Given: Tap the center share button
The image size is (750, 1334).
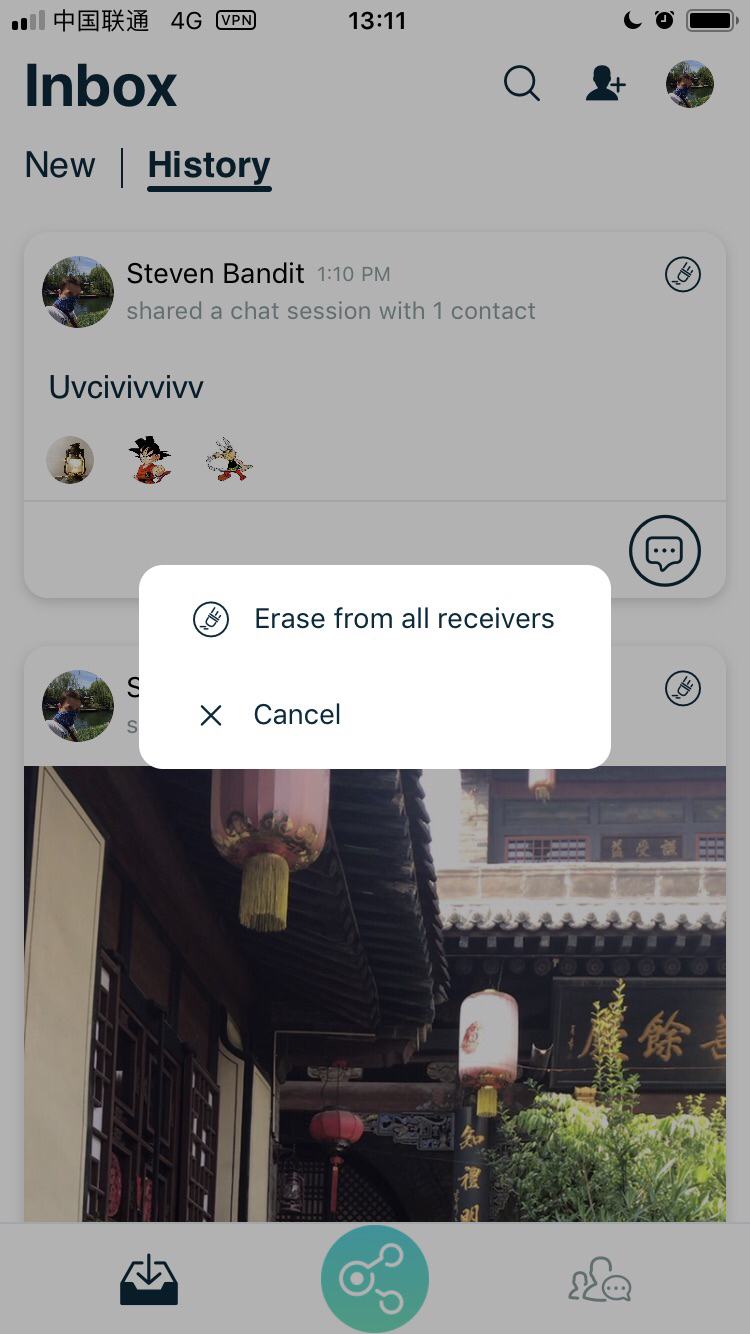Looking at the screenshot, I should pos(375,1279).
